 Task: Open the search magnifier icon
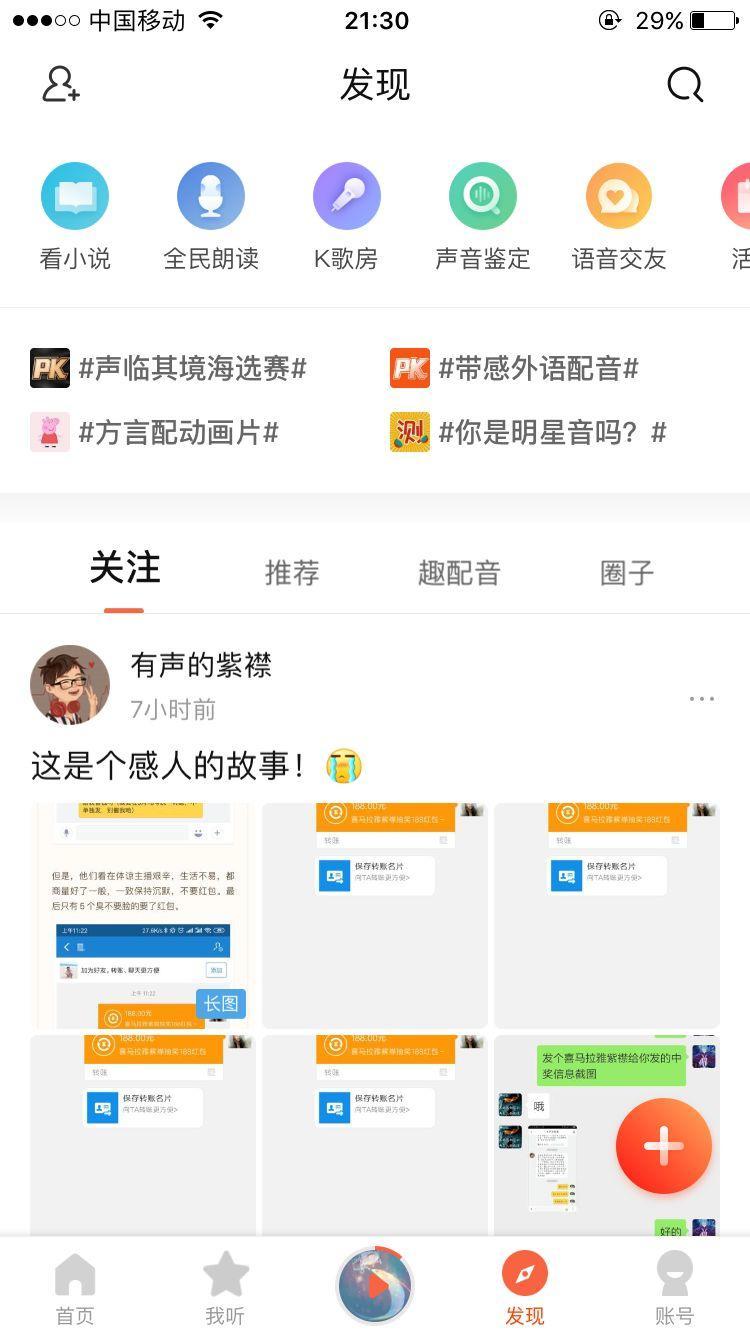(685, 85)
